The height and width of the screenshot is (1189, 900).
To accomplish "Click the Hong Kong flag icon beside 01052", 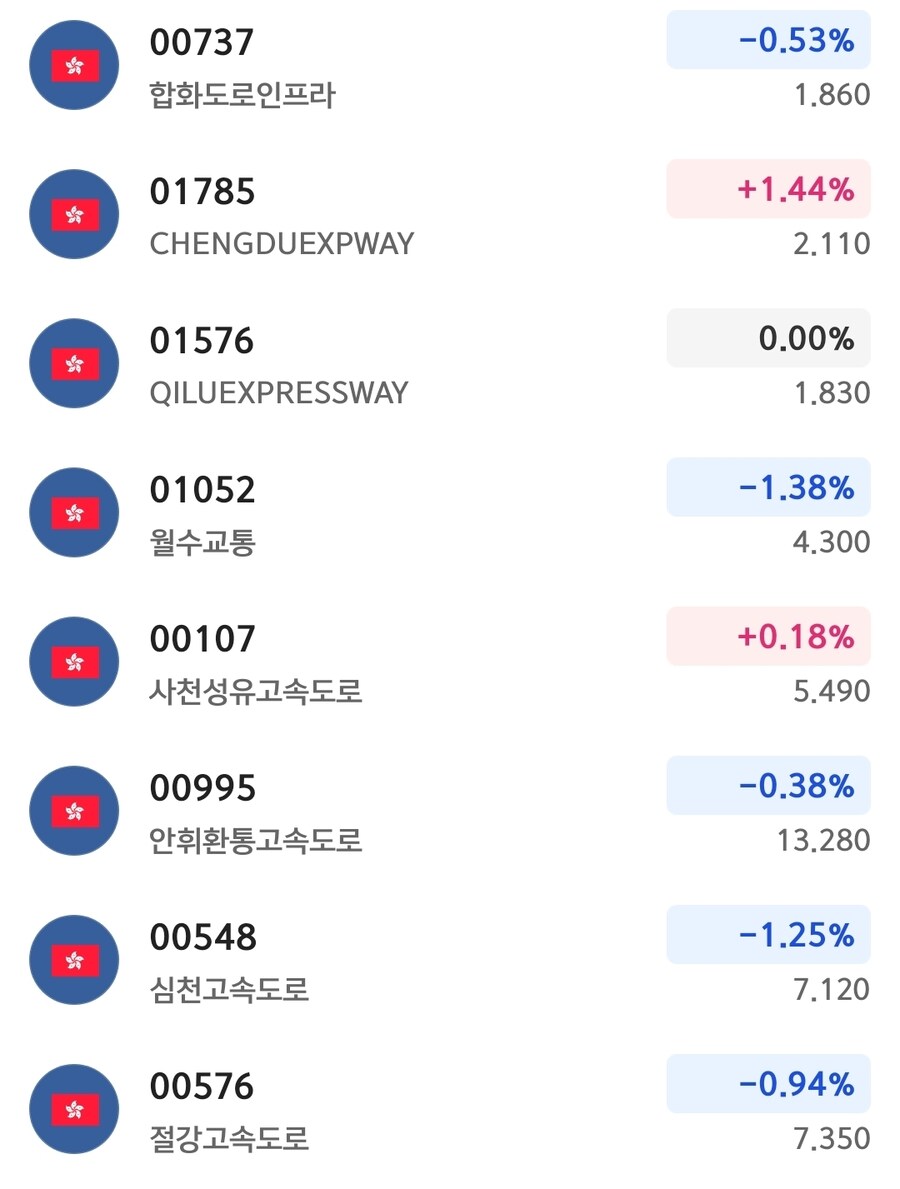I will click(73, 512).
